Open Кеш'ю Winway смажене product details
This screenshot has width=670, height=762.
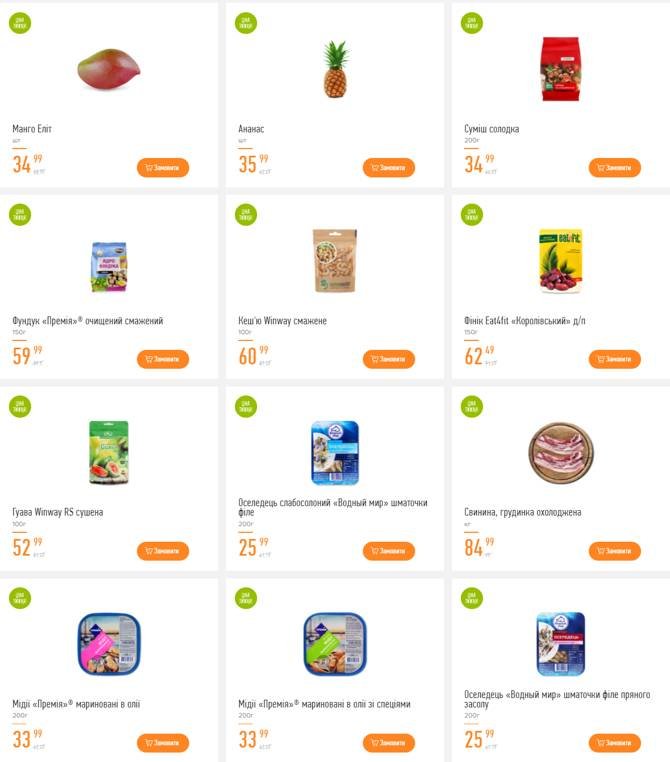(335, 260)
